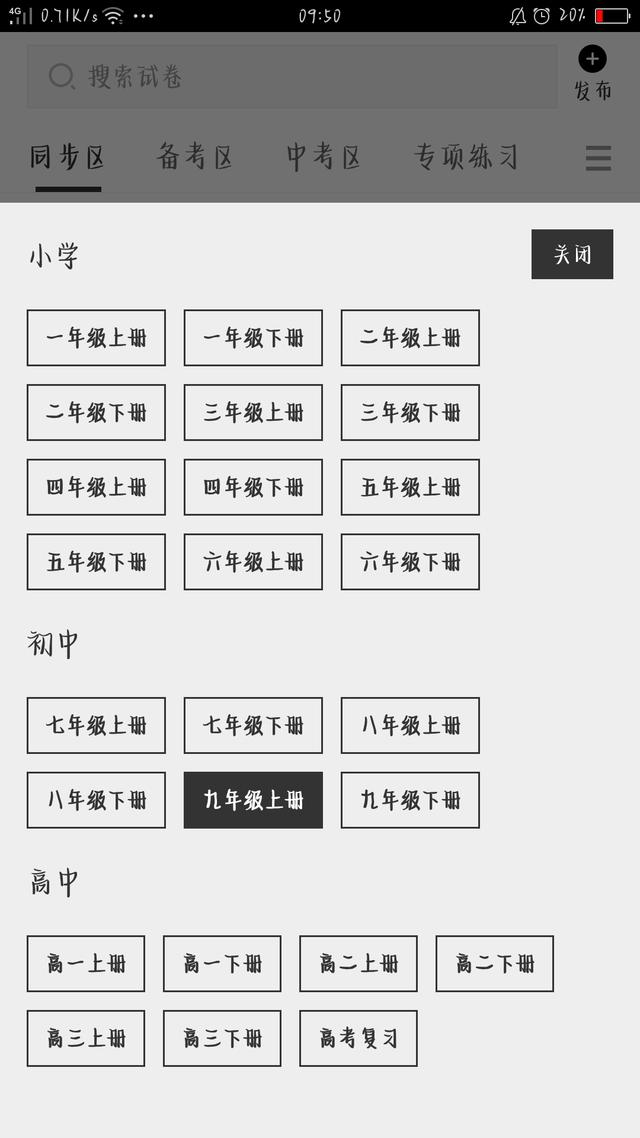This screenshot has width=640, height=1138.
Task: Select 高三上册 grade option
Action: coord(86,1038)
